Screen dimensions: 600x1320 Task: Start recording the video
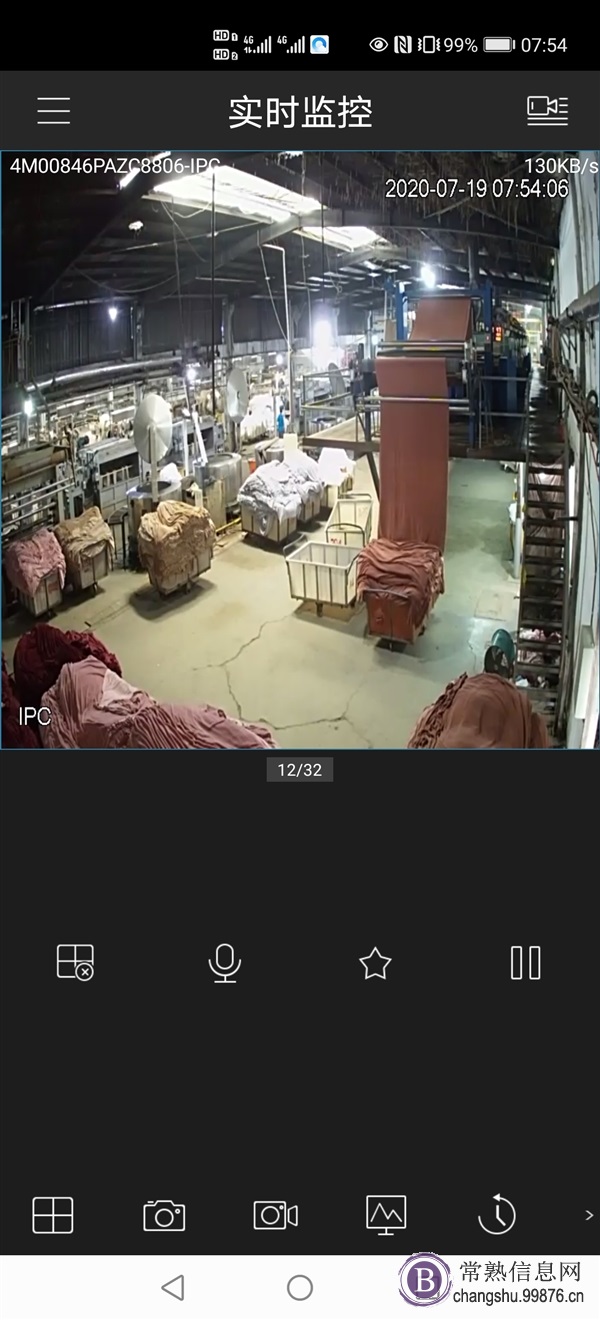pyautogui.click(x=275, y=1215)
